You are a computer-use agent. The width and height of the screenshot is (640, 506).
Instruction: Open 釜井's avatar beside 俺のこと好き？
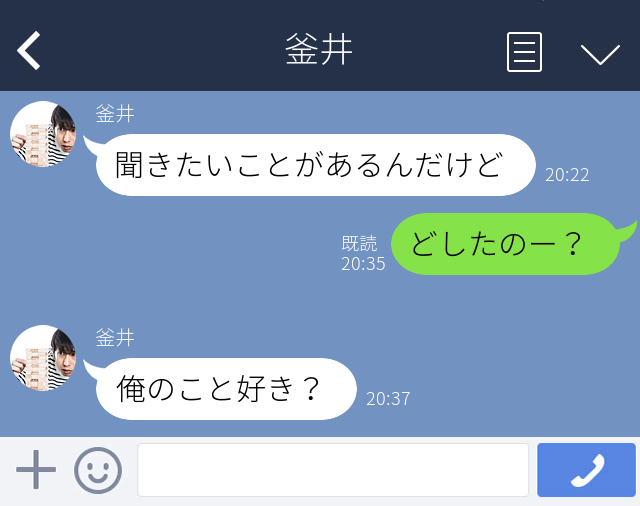pos(43,358)
